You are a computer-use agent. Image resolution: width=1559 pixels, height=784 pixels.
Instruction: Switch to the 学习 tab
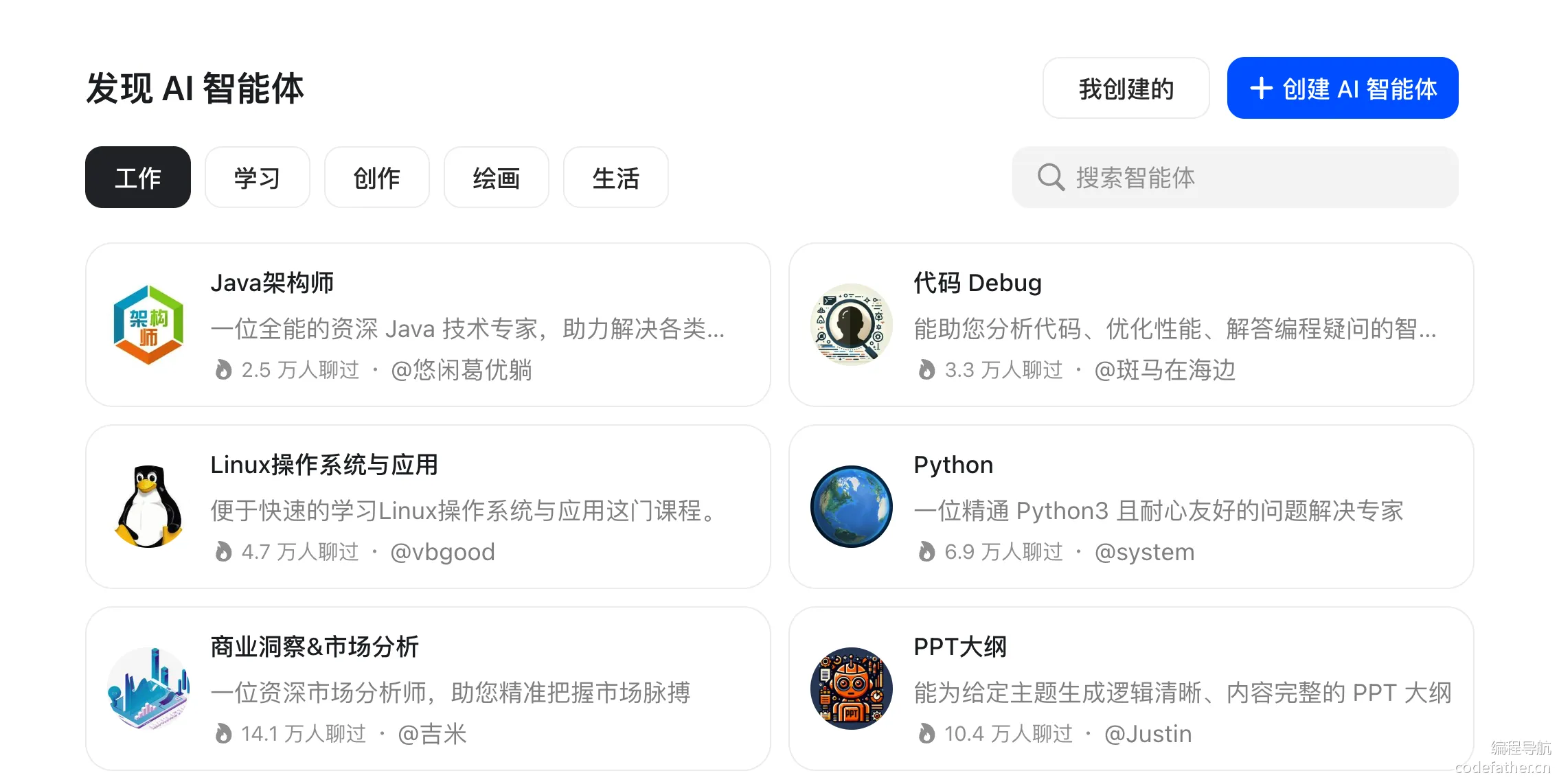pos(257,178)
